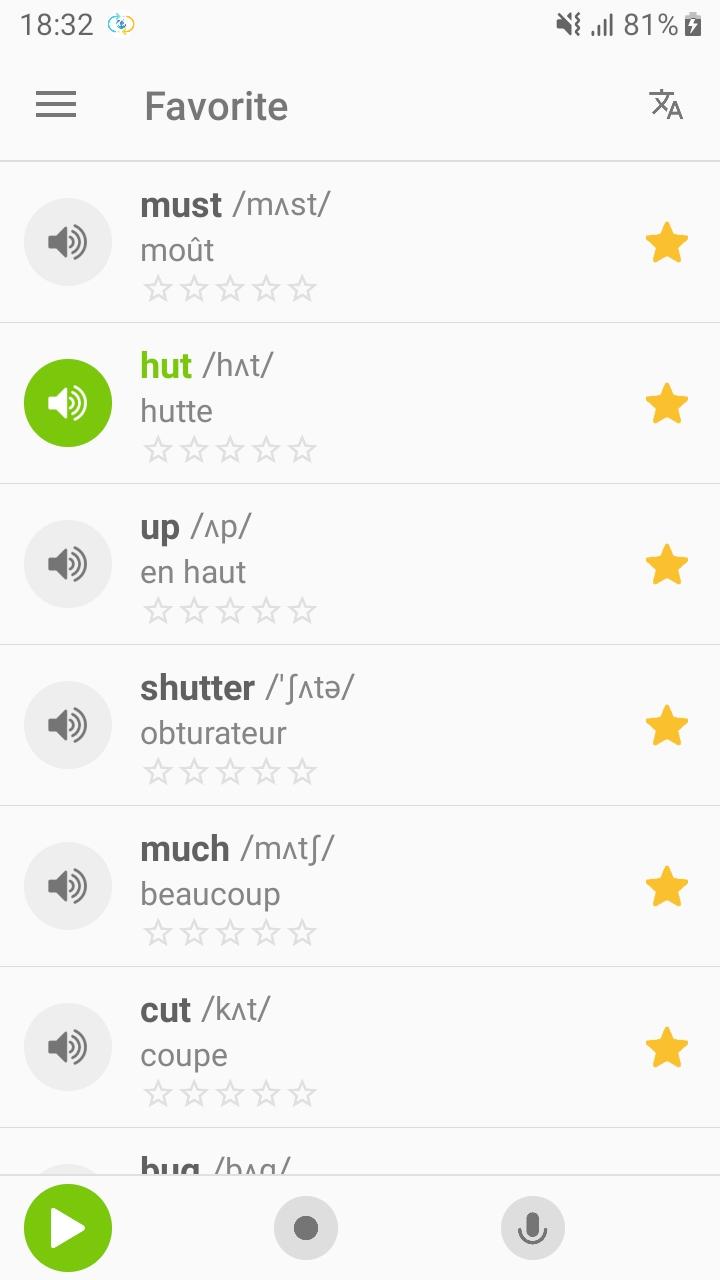The height and width of the screenshot is (1280, 720).
Task: Unfavorite the word "cut"
Action: coord(666,1048)
